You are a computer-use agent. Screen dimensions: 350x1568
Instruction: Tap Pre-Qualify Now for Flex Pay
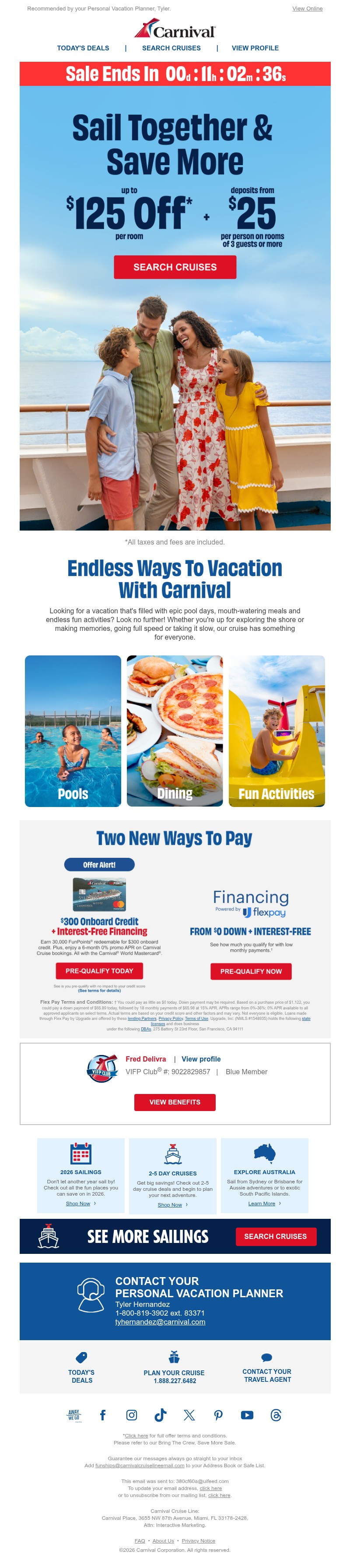(251, 971)
